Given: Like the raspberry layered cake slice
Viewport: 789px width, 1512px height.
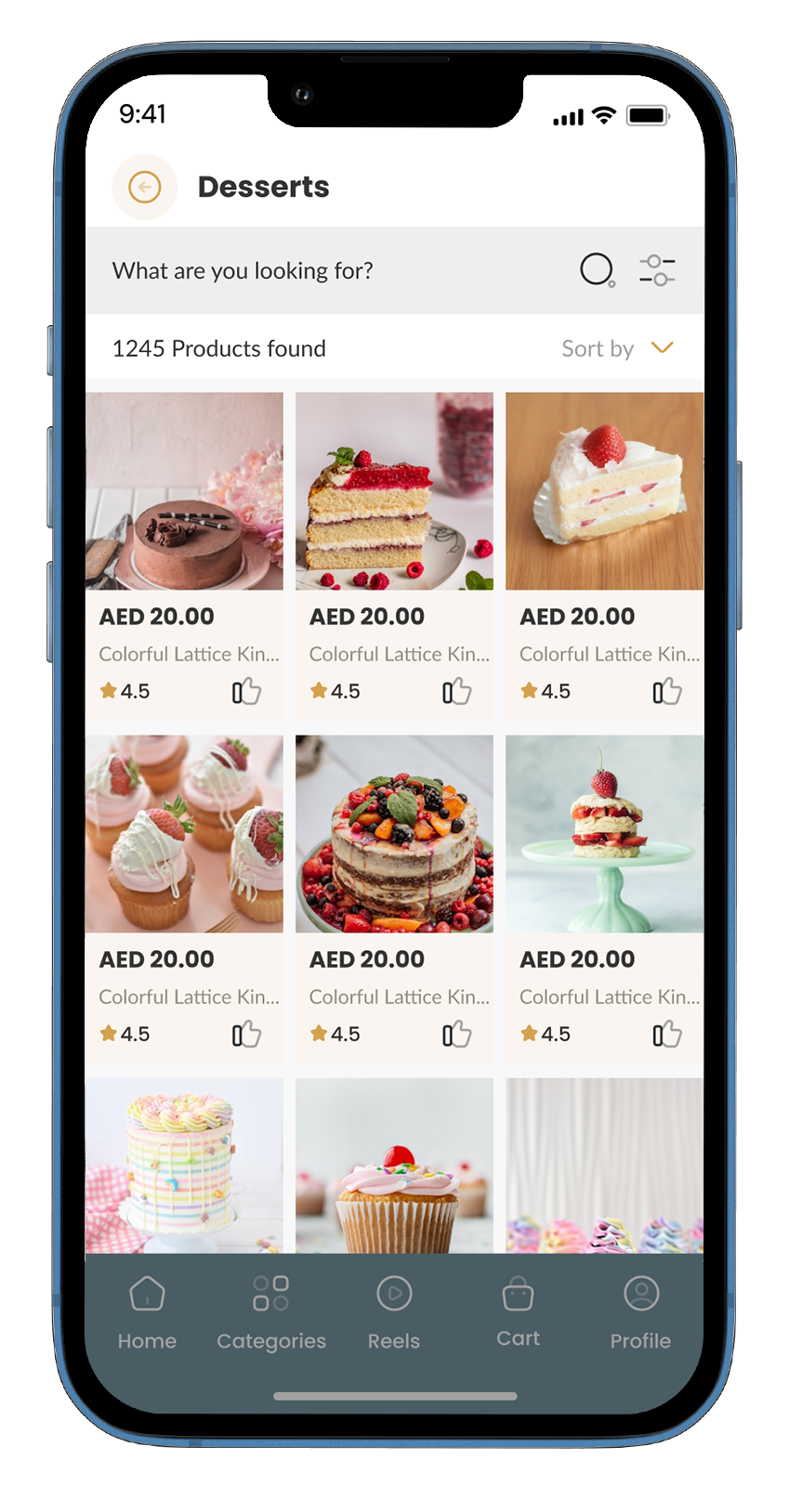Looking at the screenshot, I should (x=456, y=692).
